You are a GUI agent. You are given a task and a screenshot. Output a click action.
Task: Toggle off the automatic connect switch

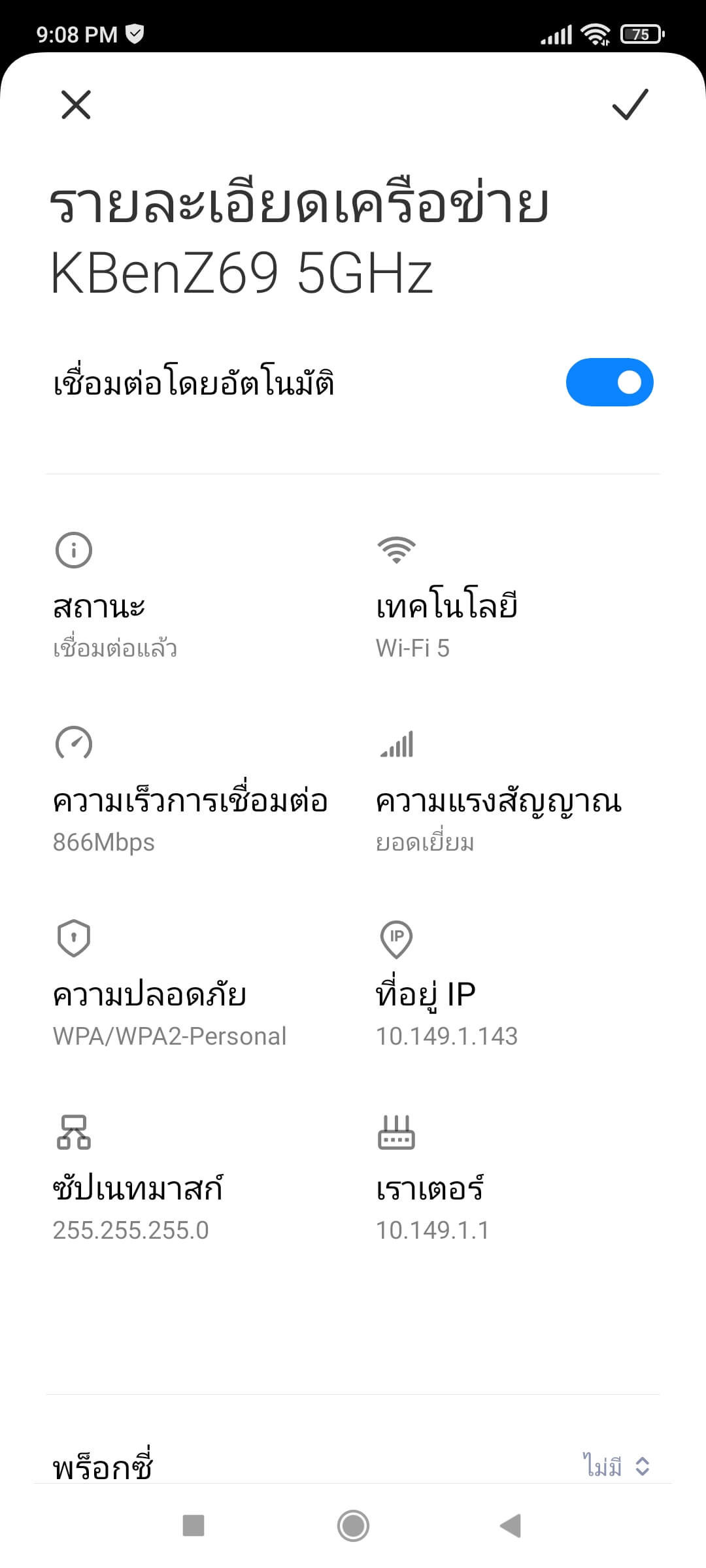pos(609,382)
